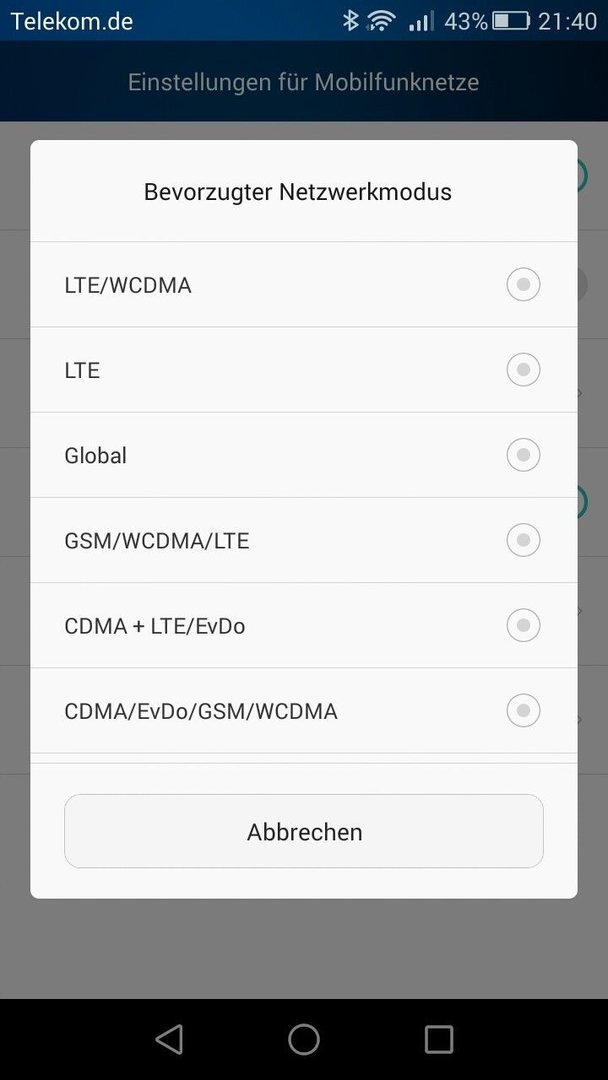Open the recent apps view
The image size is (608, 1080).
click(438, 1039)
